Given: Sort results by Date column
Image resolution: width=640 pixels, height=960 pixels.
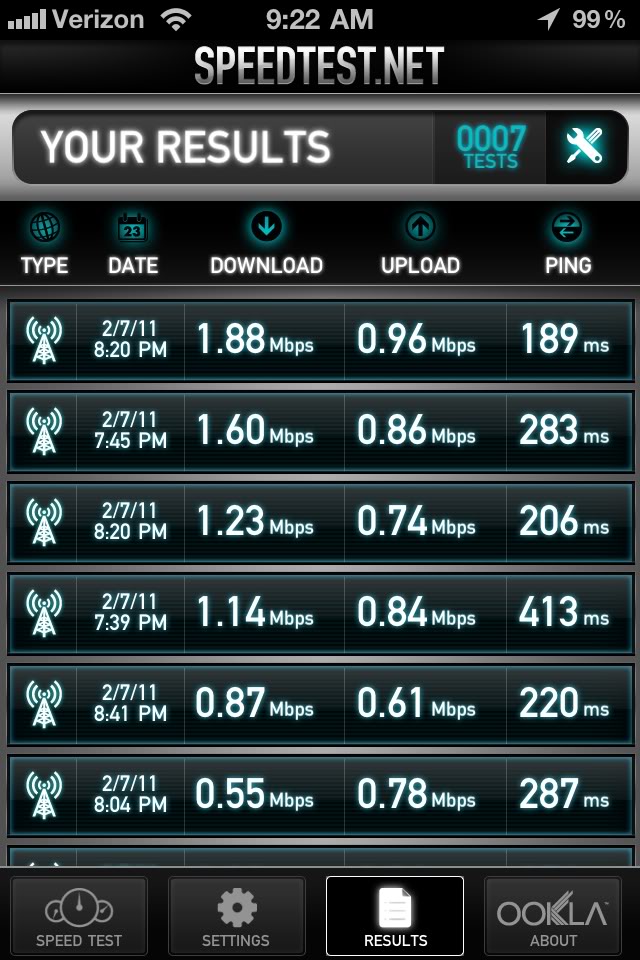Looking at the screenshot, I should pyautogui.click(x=133, y=245).
